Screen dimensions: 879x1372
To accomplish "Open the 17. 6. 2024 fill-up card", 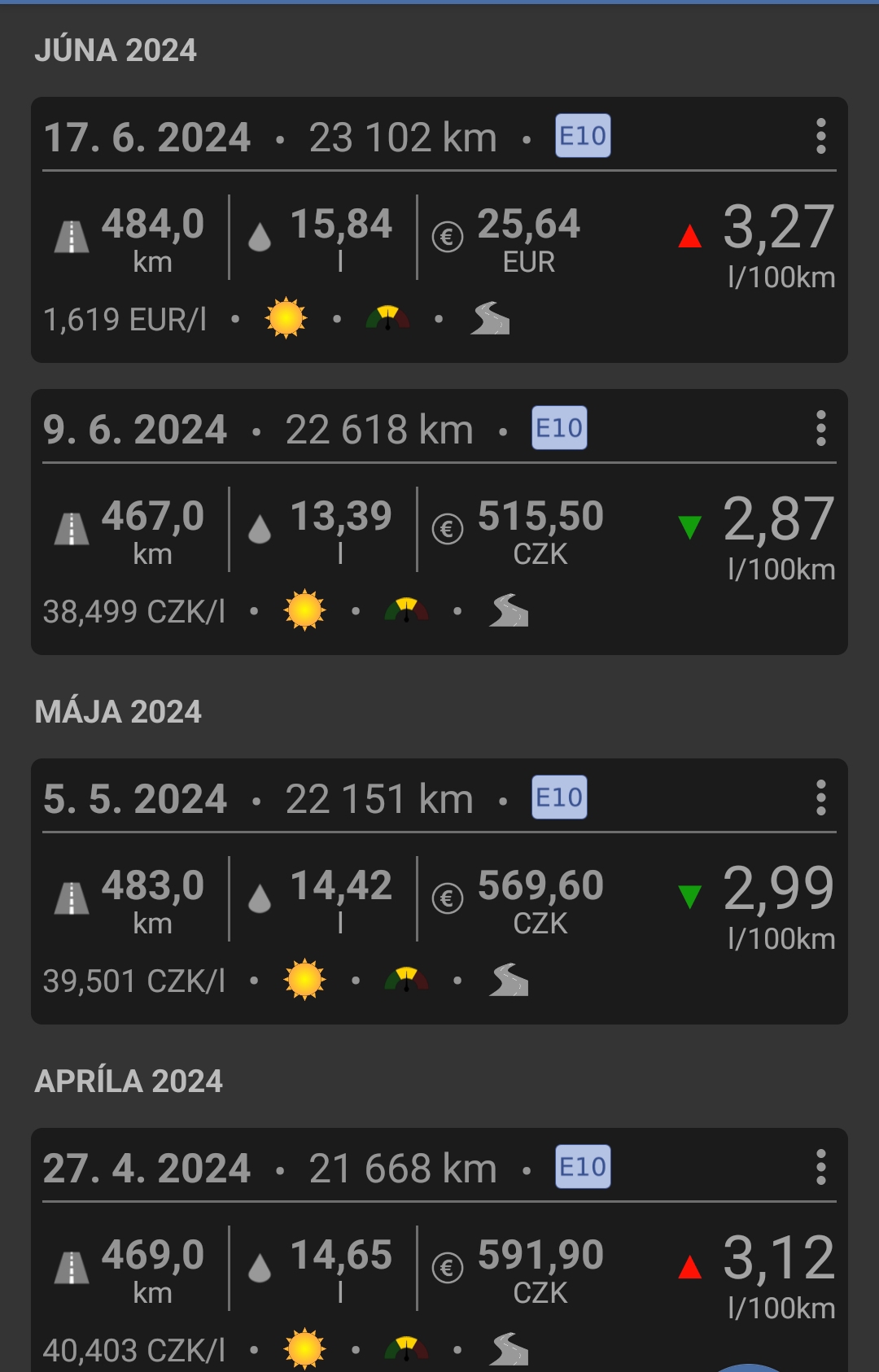I will click(439, 244).
